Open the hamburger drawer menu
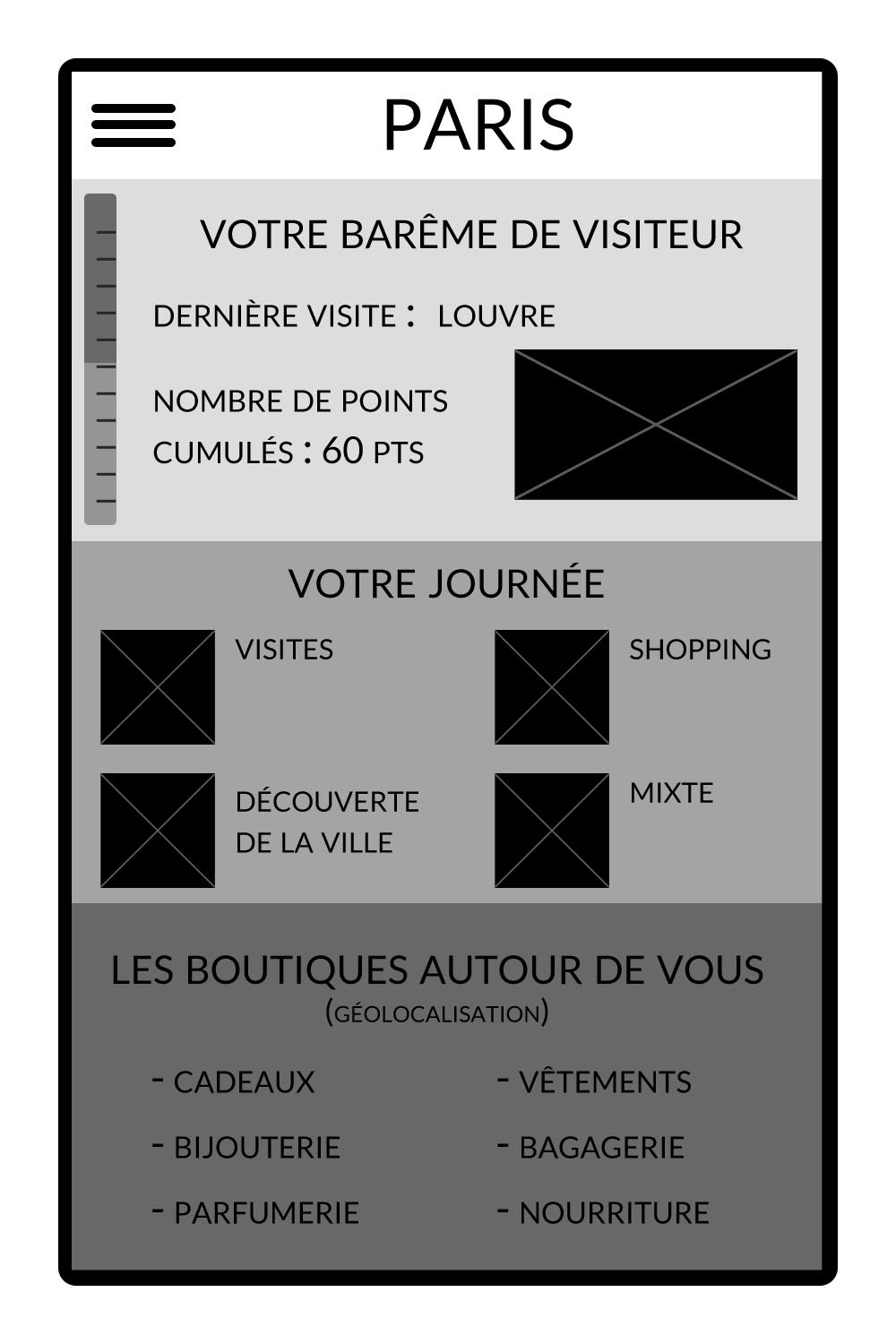 [x=134, y=125]
